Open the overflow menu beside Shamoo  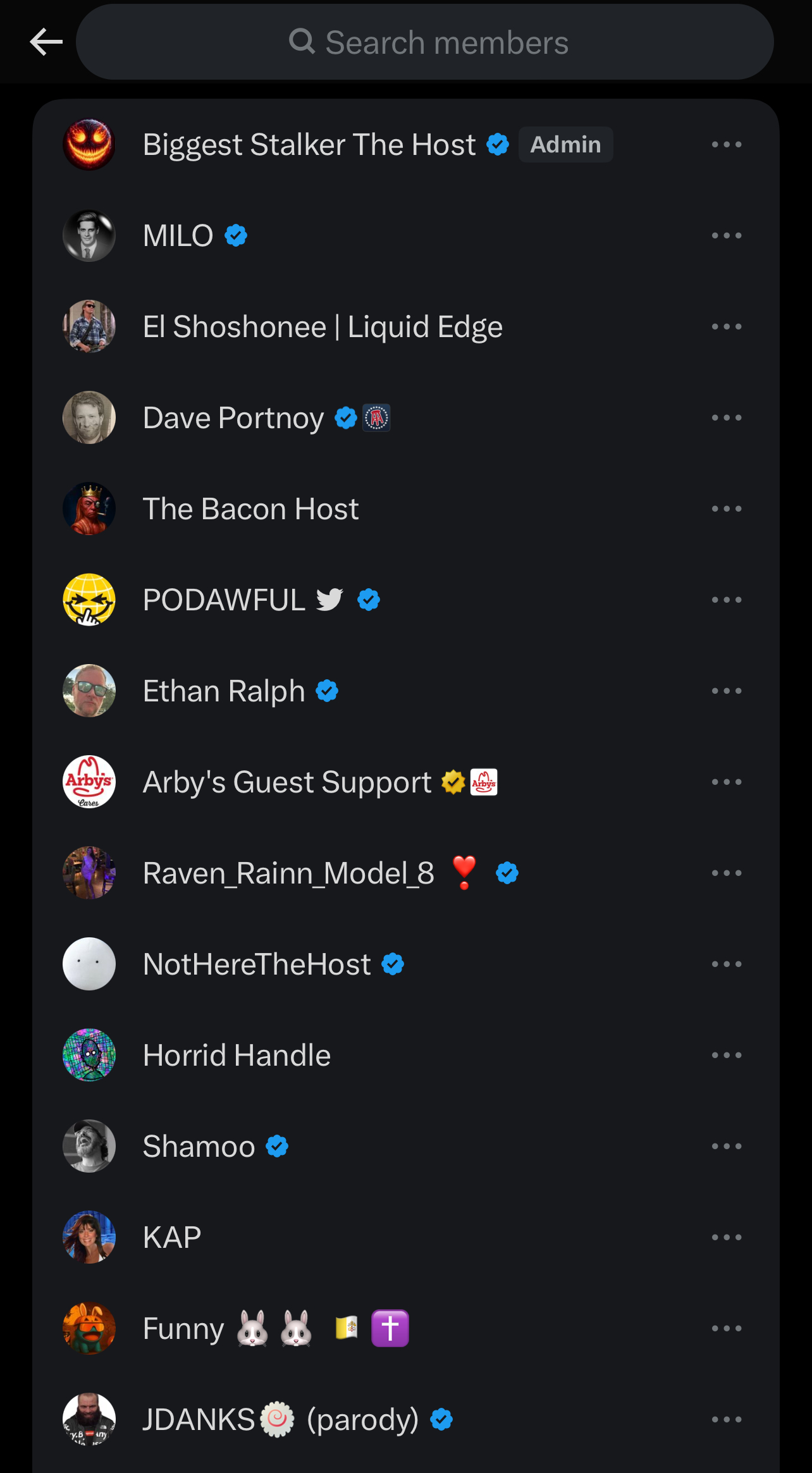click(726, 1147)
